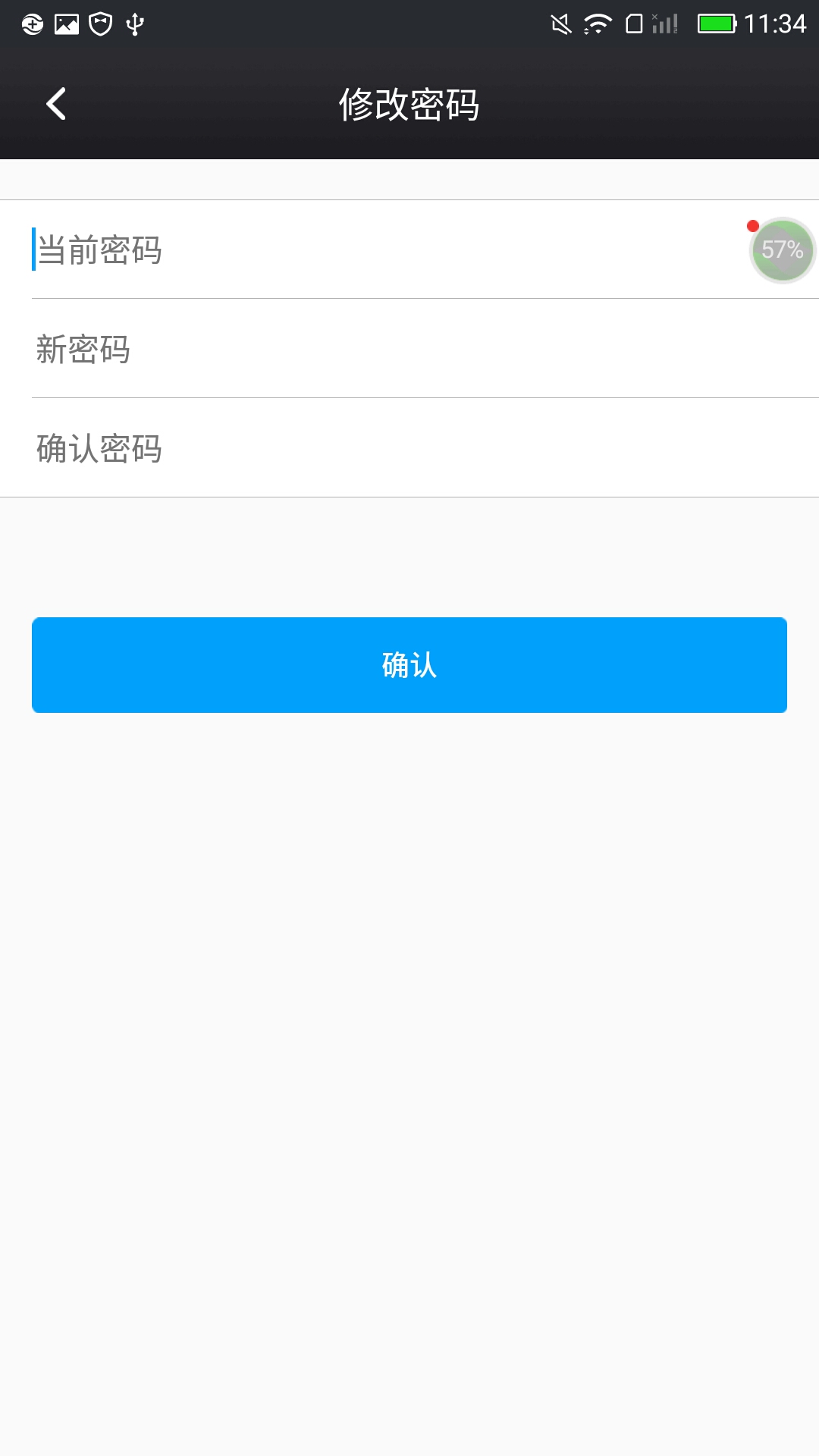Tap the 修改密码 title text
Image resolution: width=819 pixels, height=1456 pixels.
click(x=409, y=105)
